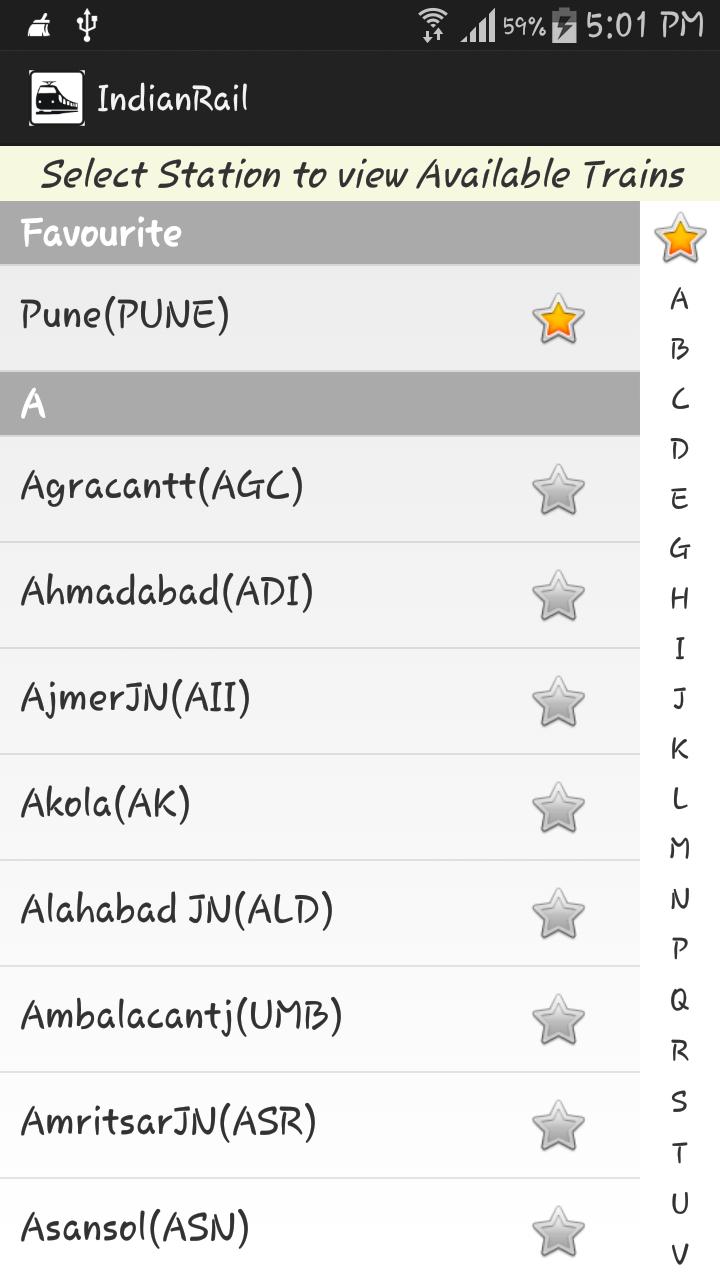View trains for Alahabad JN(ALD)
The image size is (720, 1280).
(x=177, y=910)
